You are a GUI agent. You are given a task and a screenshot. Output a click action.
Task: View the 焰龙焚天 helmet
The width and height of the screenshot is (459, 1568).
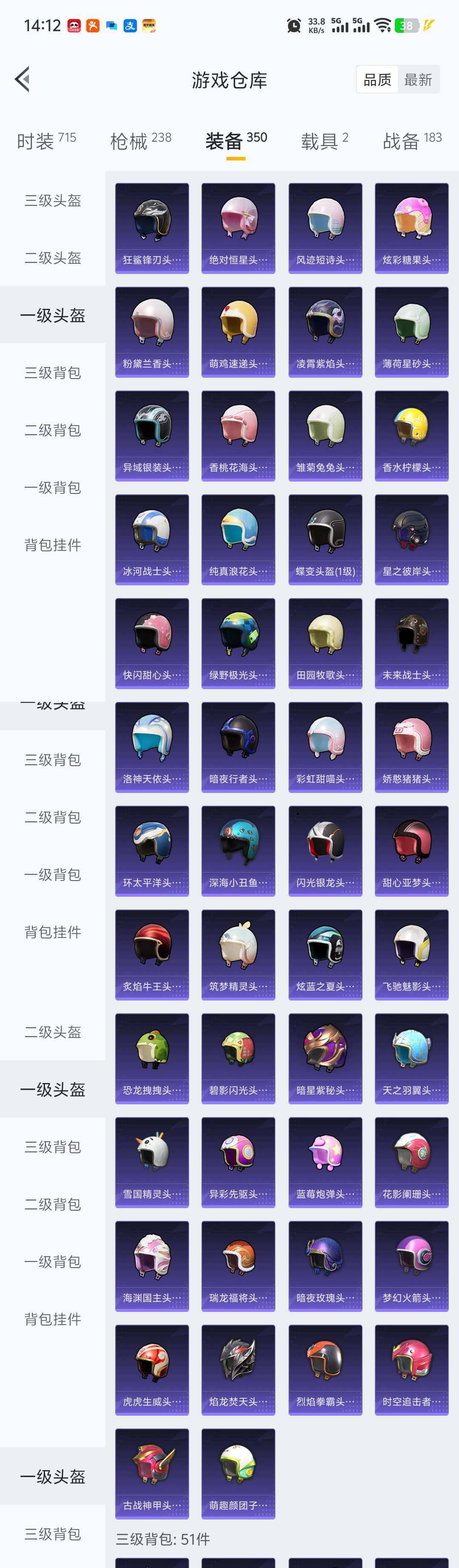click(238, 1370)
